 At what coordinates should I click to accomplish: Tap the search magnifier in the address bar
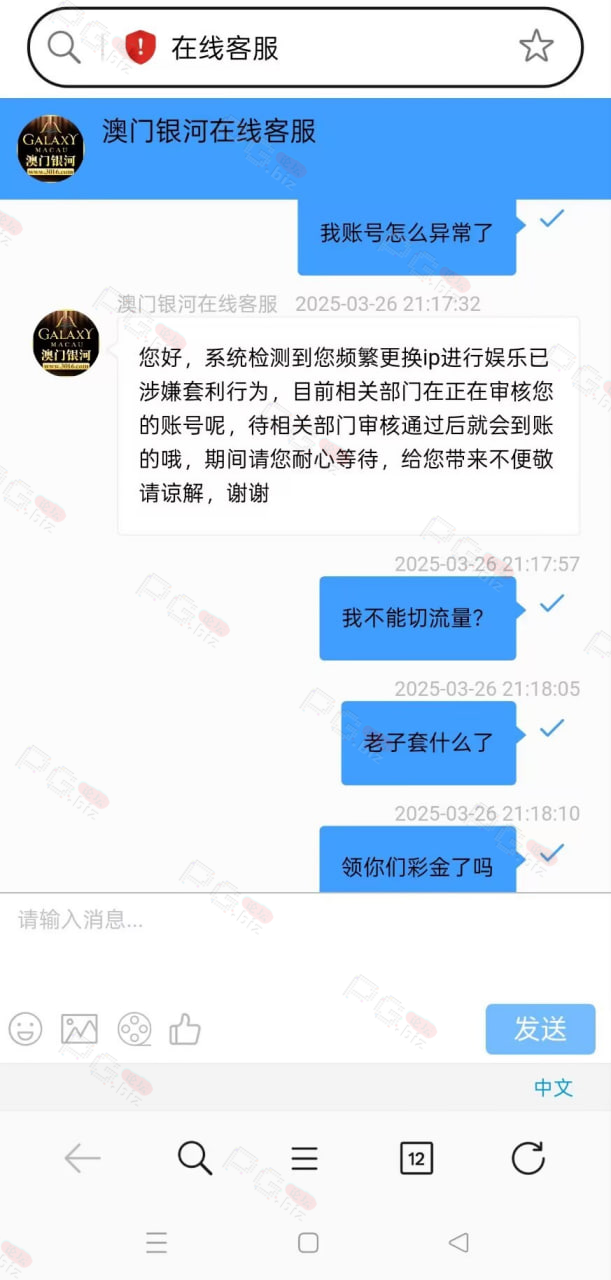point(64,47)
